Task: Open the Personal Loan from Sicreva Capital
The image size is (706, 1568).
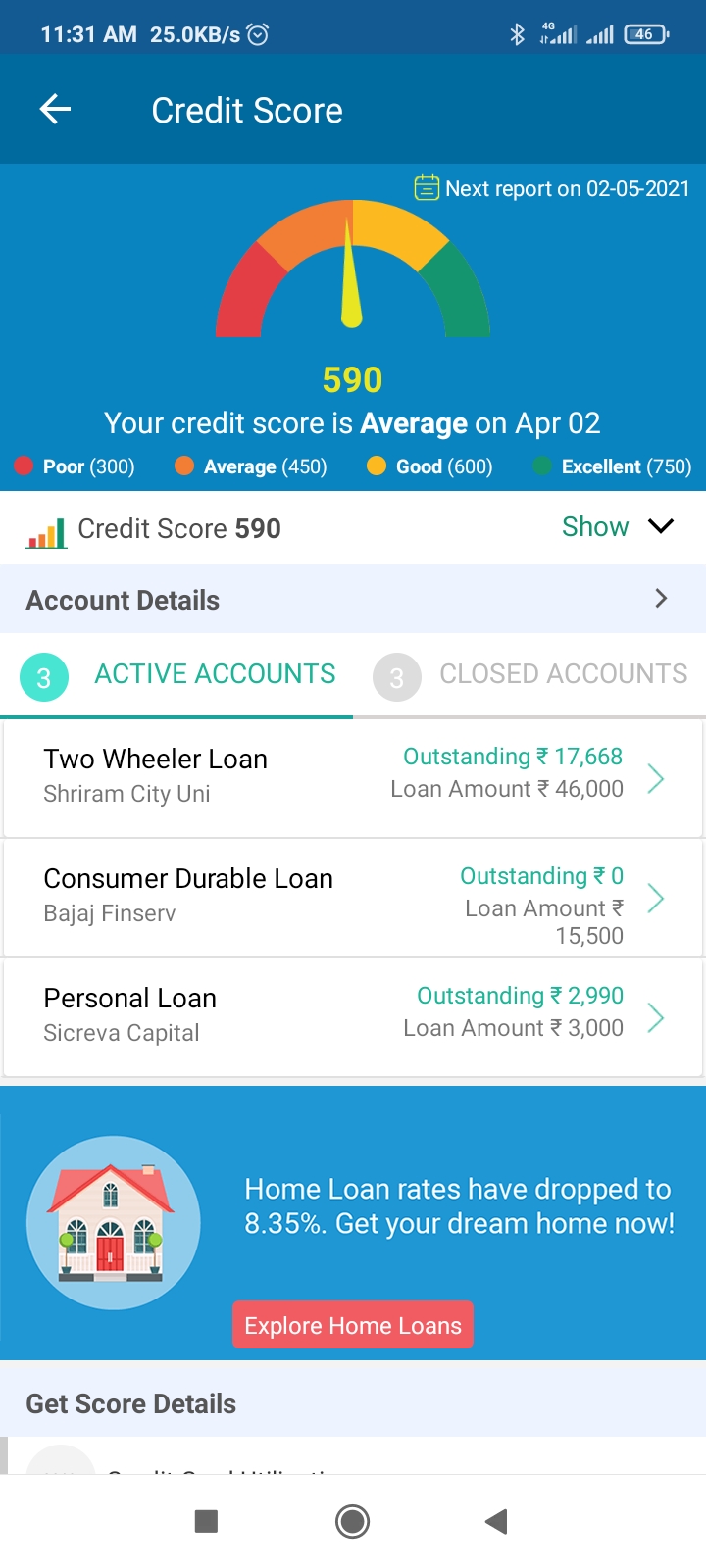Action: click(x=353, y=1018)
